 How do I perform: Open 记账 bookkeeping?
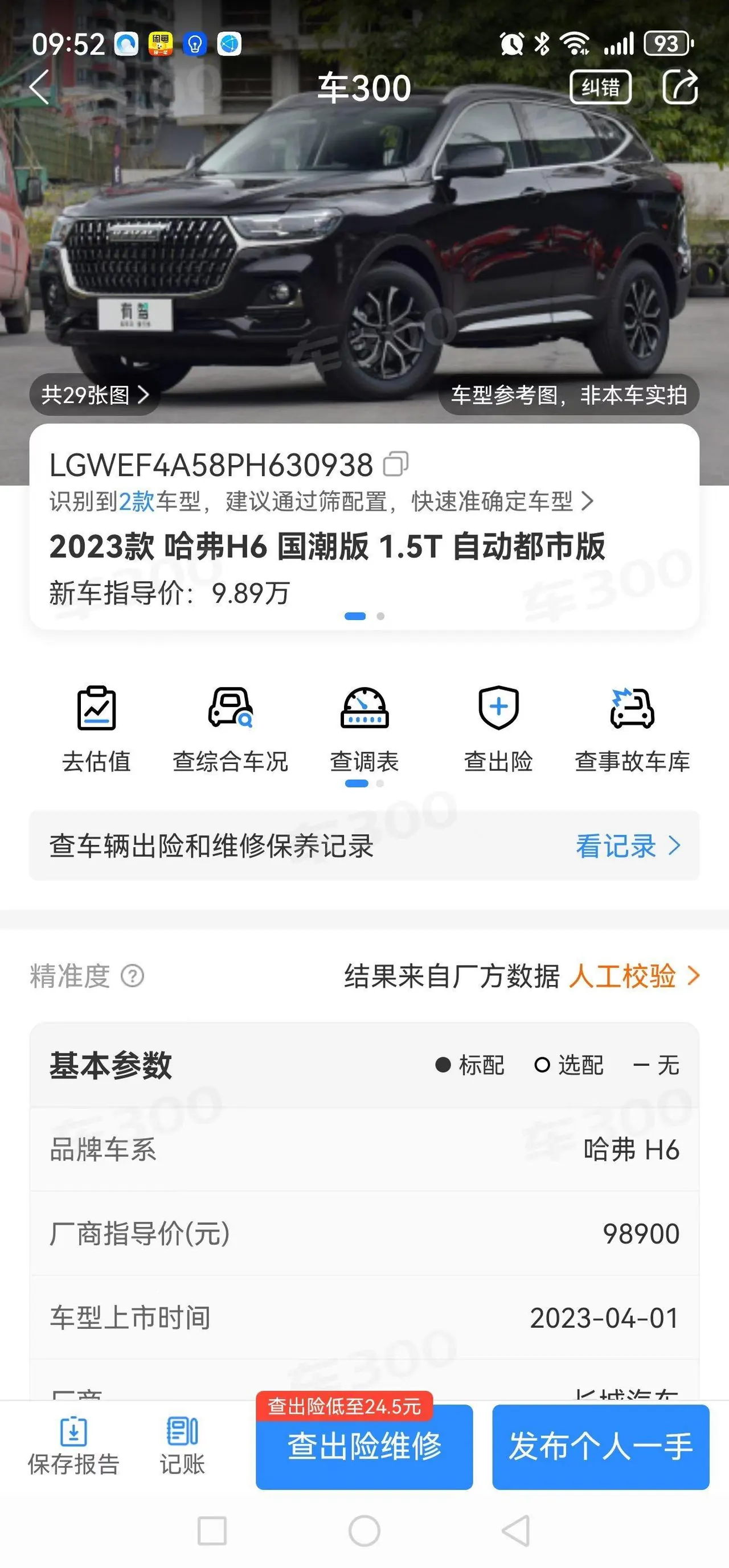pos(182,1446)
